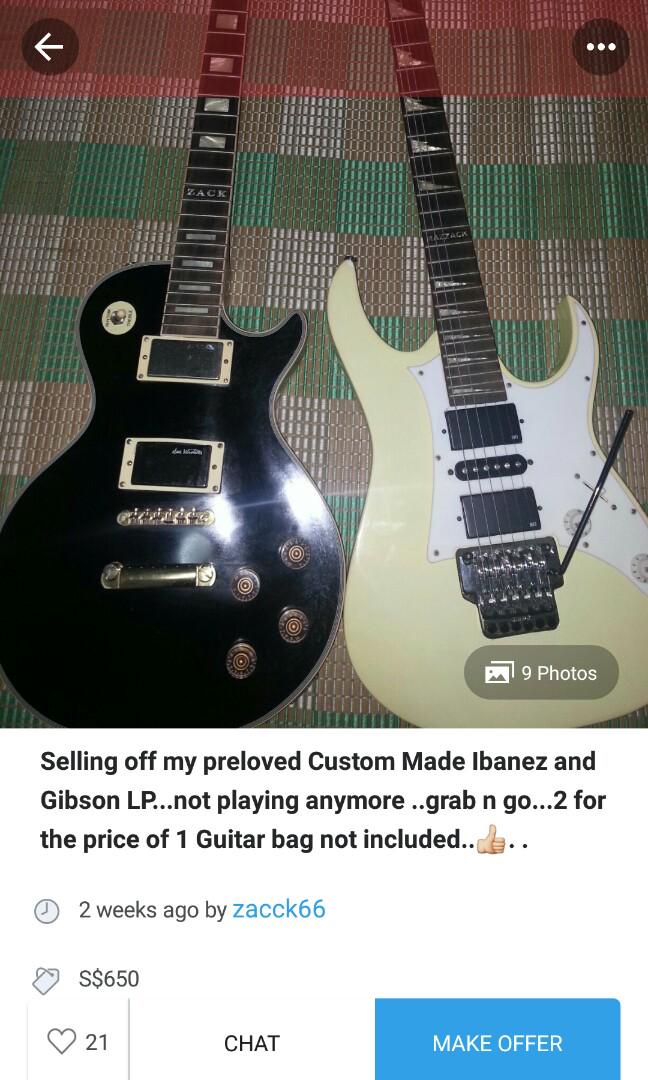Open the three-dot overflow menu
The width and height of the screenshot is (648, 1080).
[x=600, y=47]
